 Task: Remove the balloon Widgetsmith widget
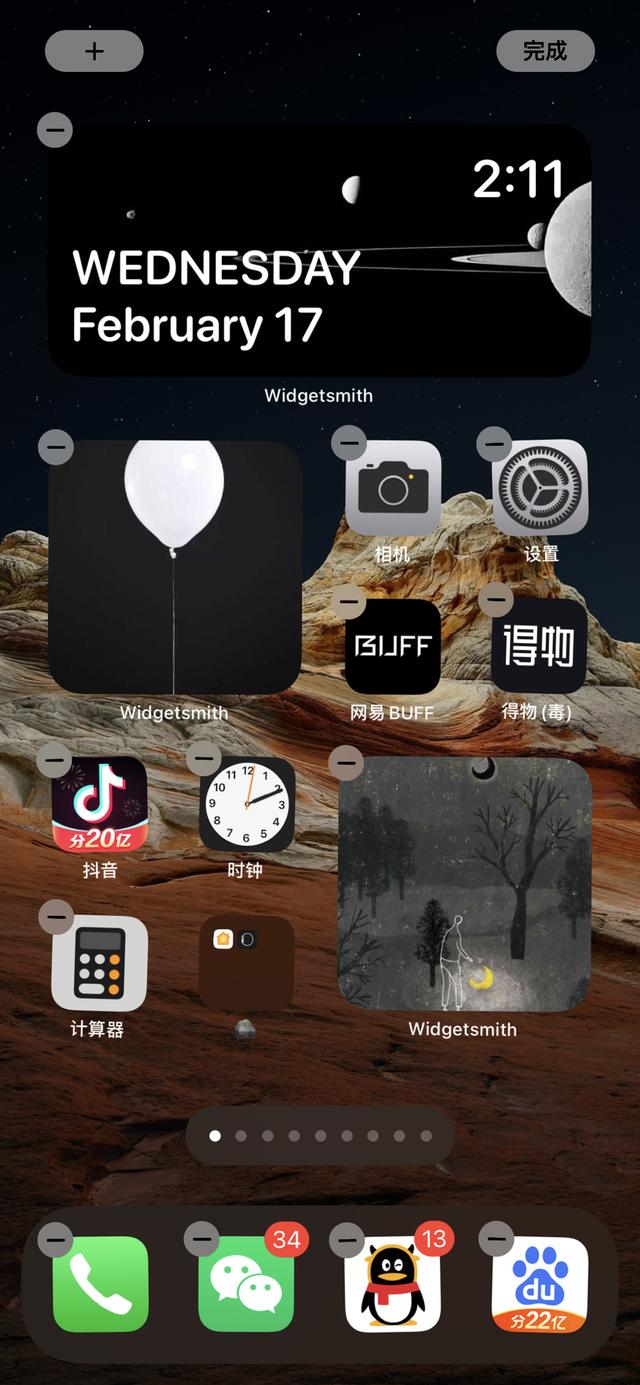click(x=56, y=446)
